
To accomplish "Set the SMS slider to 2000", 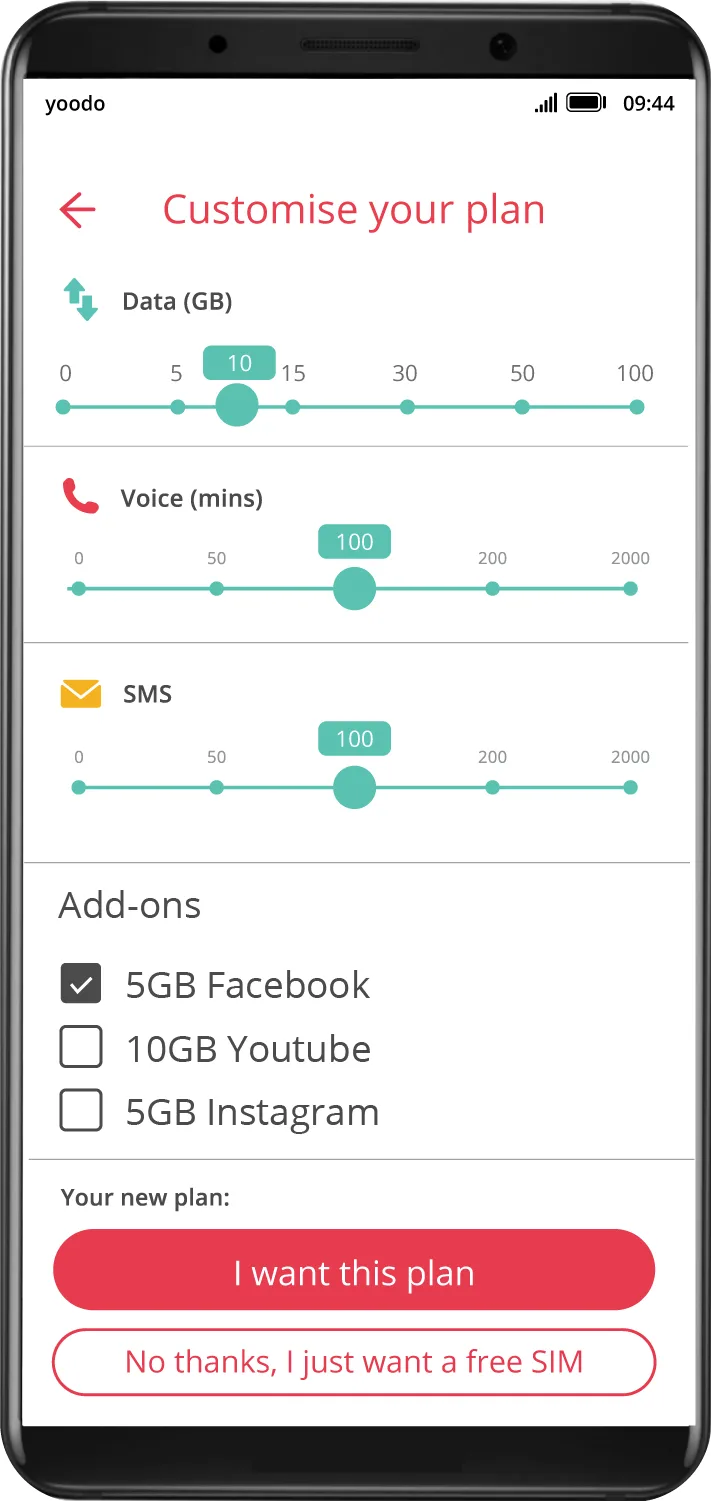I will 630,788.
